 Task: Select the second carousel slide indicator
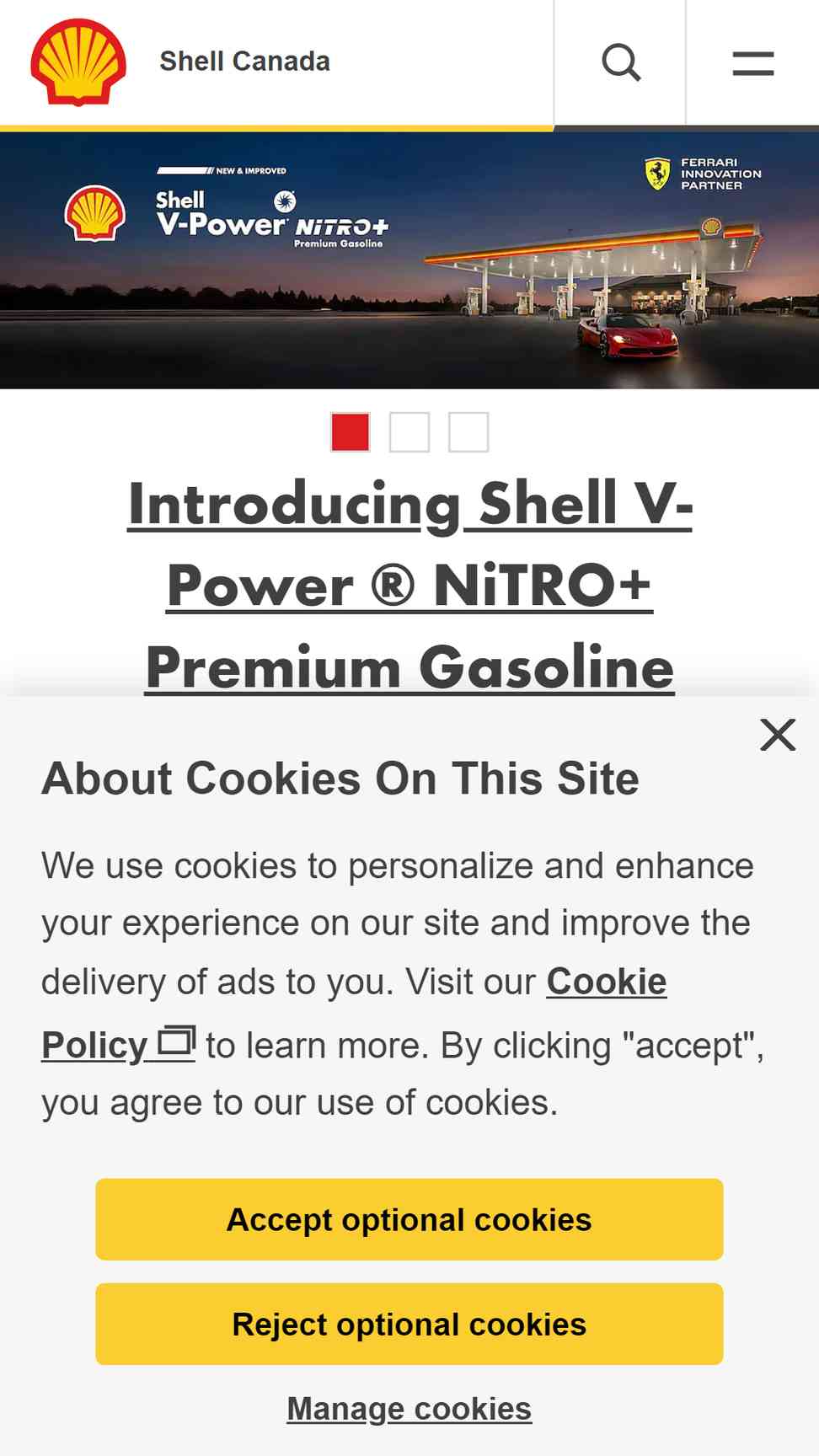coord(409,432)
